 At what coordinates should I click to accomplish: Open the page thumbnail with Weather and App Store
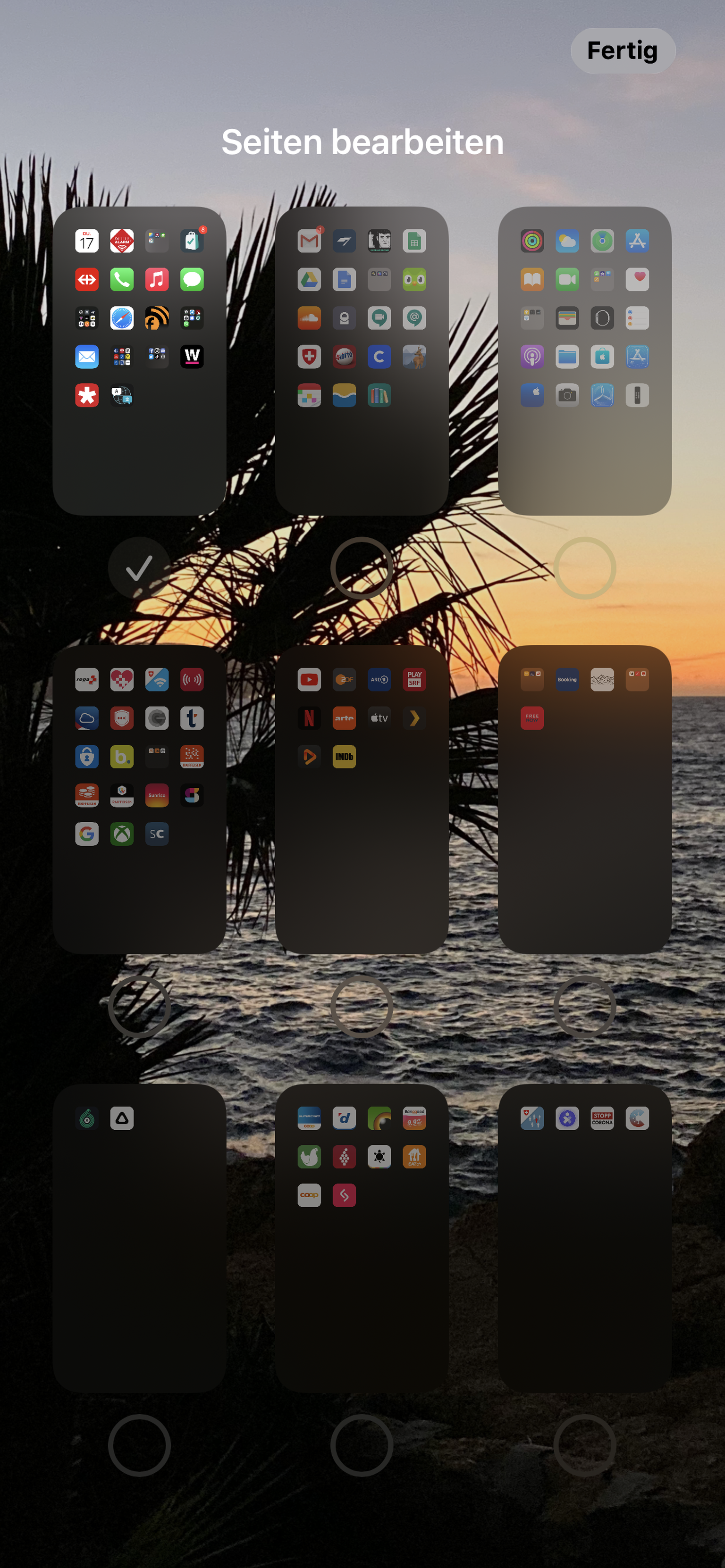(x=584, y=360)
